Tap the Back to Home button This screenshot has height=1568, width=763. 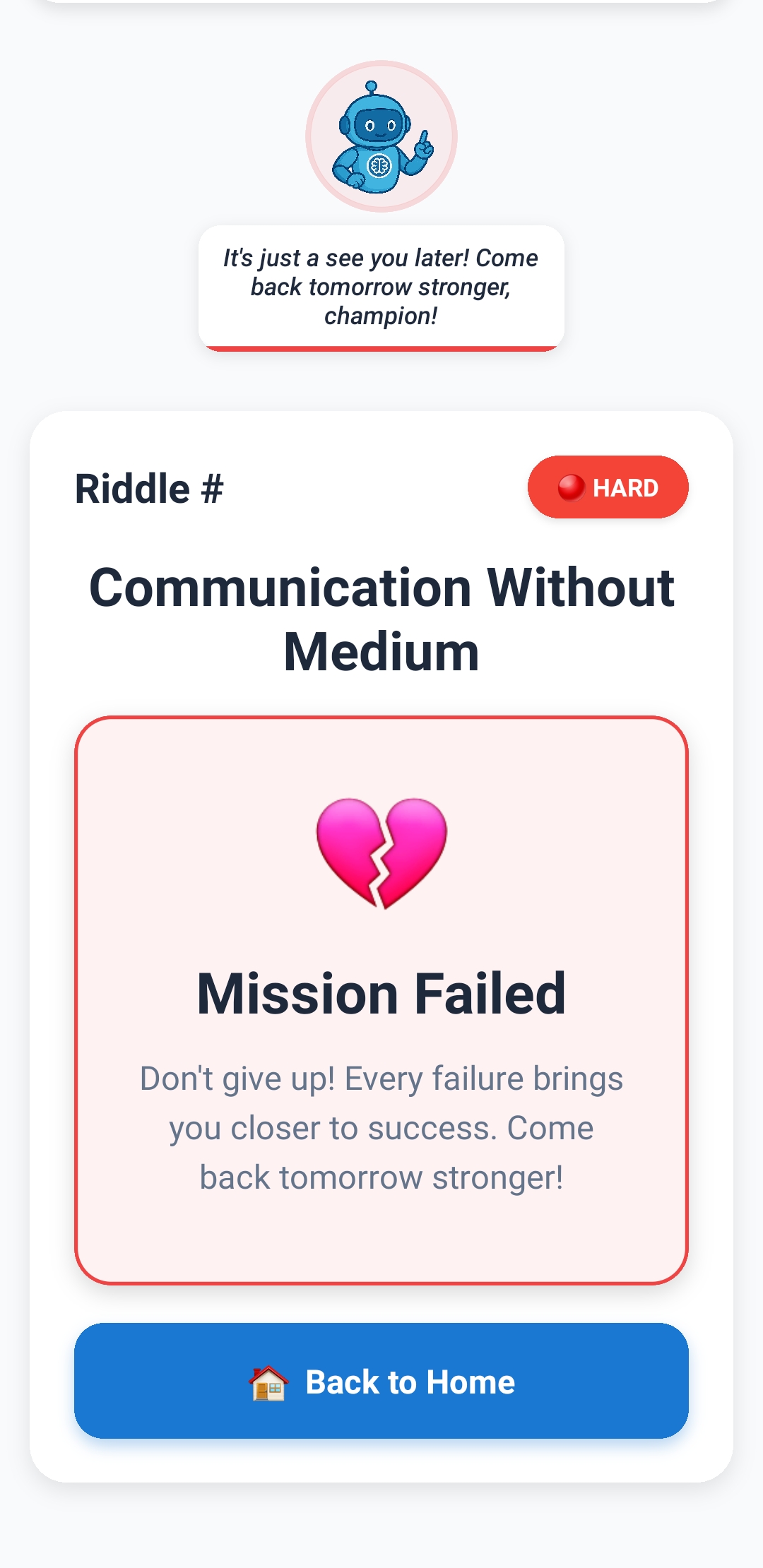click(381, 1381)
